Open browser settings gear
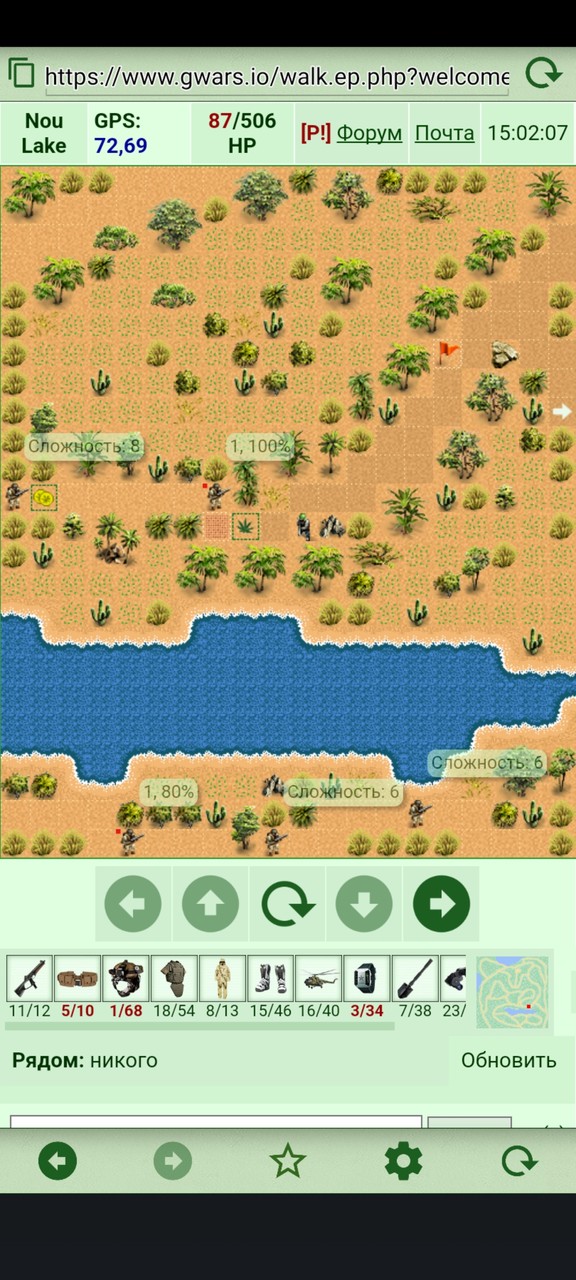576x1280 pixels. [403, 1161]
